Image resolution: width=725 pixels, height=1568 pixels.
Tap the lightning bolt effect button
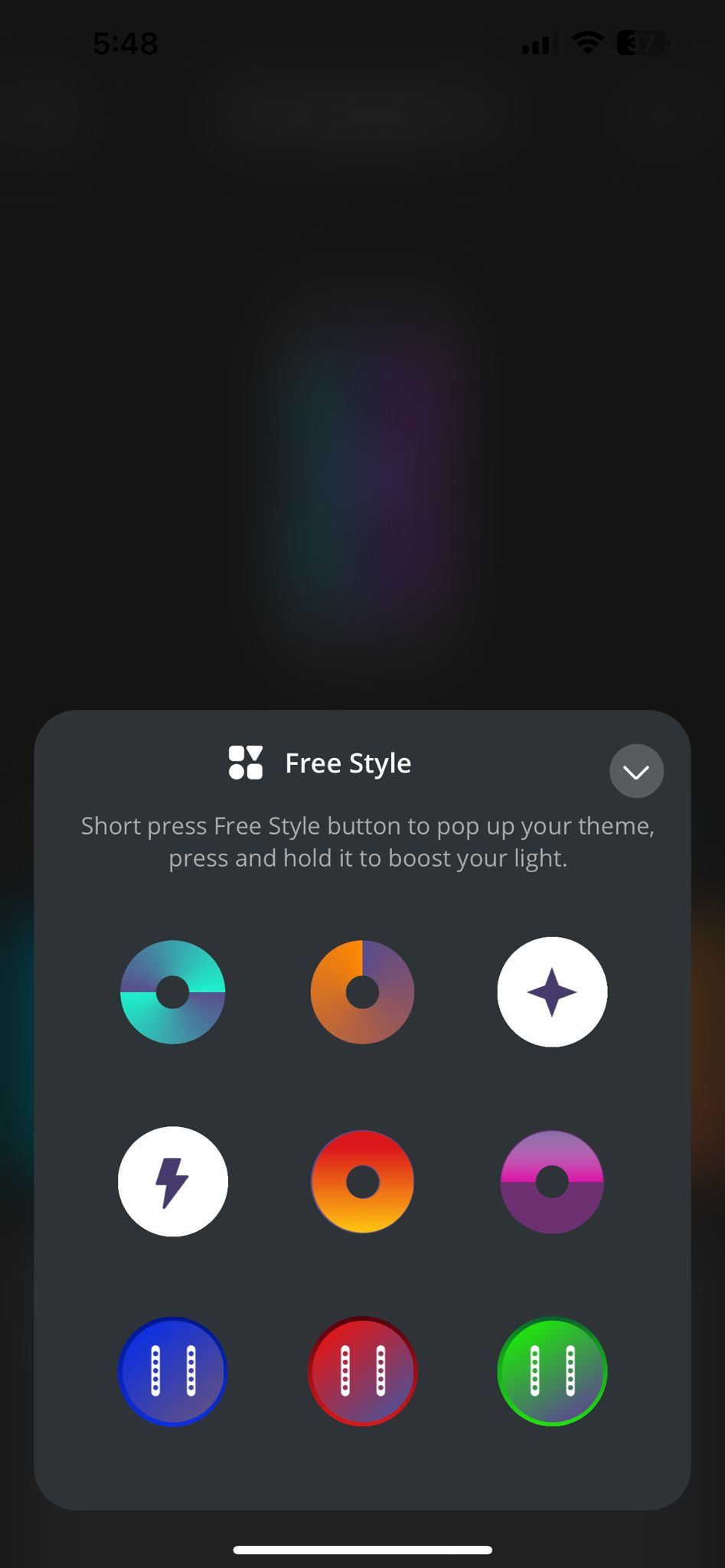pos(173,1181)
